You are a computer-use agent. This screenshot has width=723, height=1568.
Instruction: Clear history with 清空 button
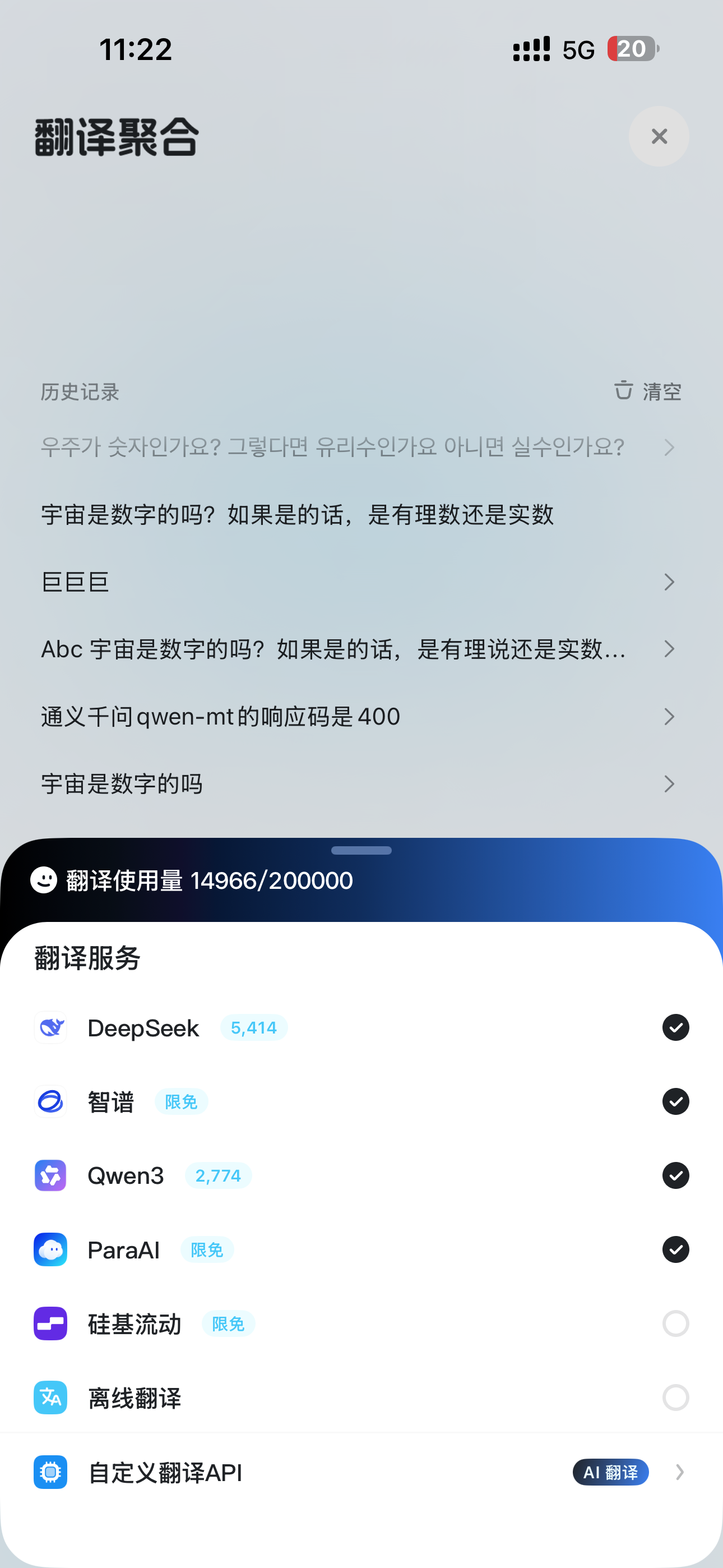coord(647,391)
